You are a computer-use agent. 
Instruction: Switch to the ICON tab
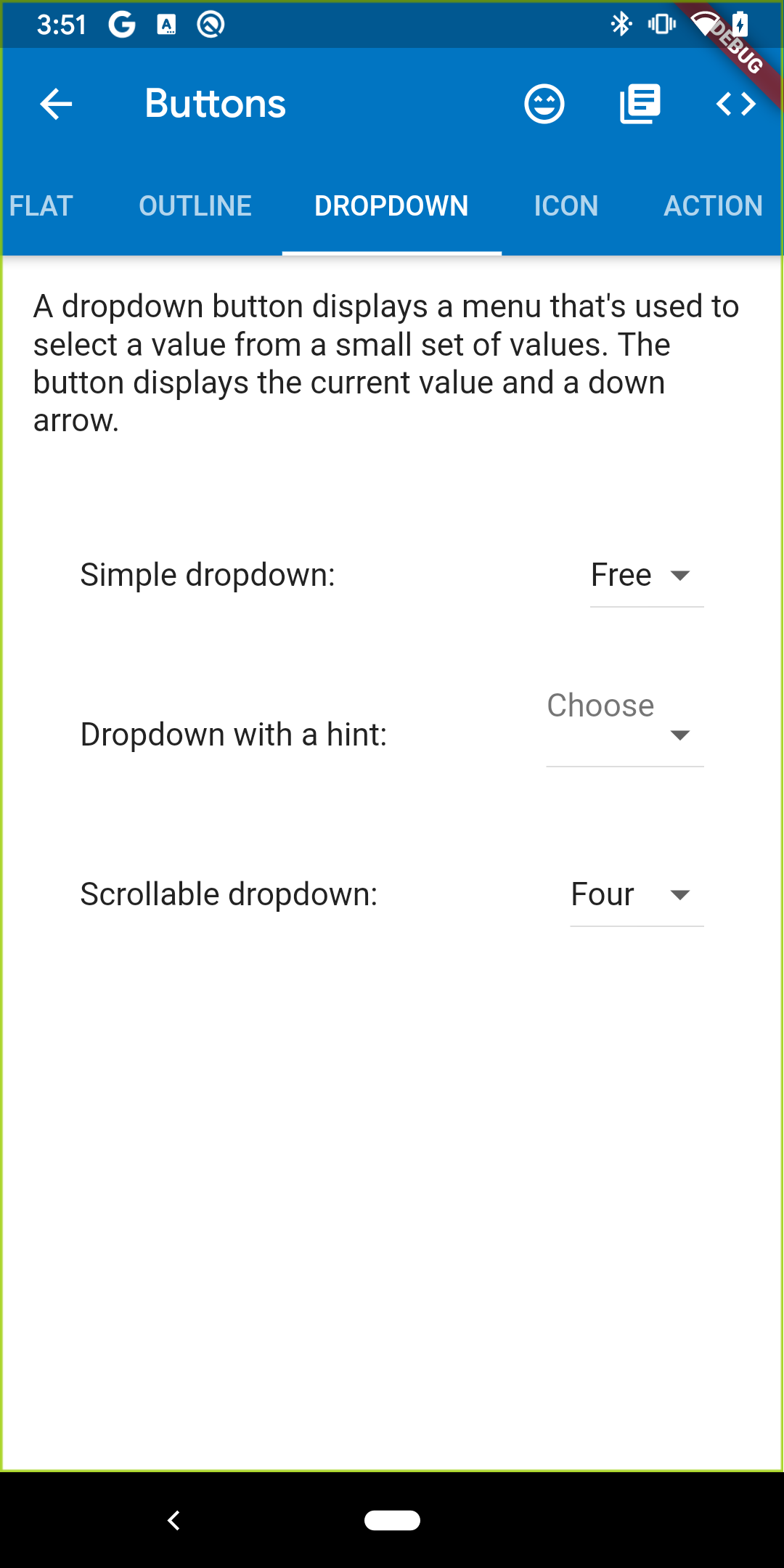click(x=565, y=205)
